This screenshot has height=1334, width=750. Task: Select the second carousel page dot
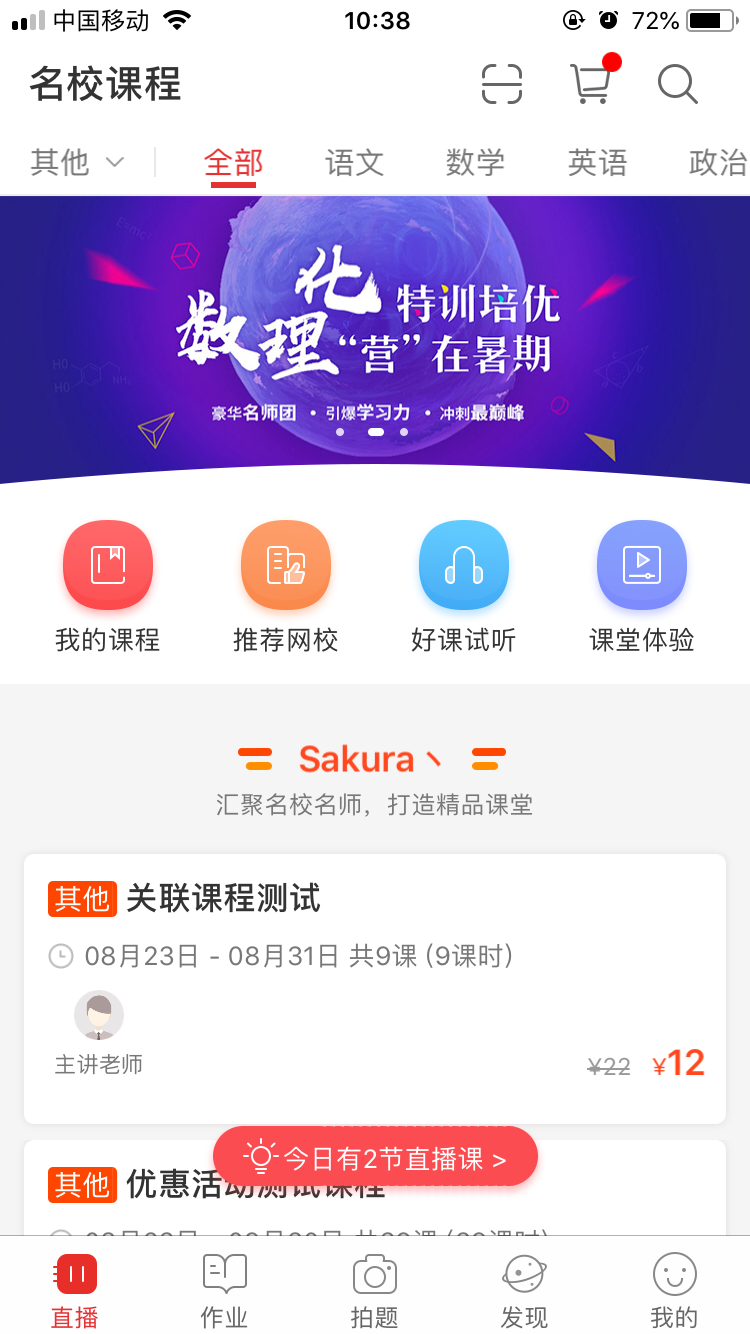tap(375, 432)
